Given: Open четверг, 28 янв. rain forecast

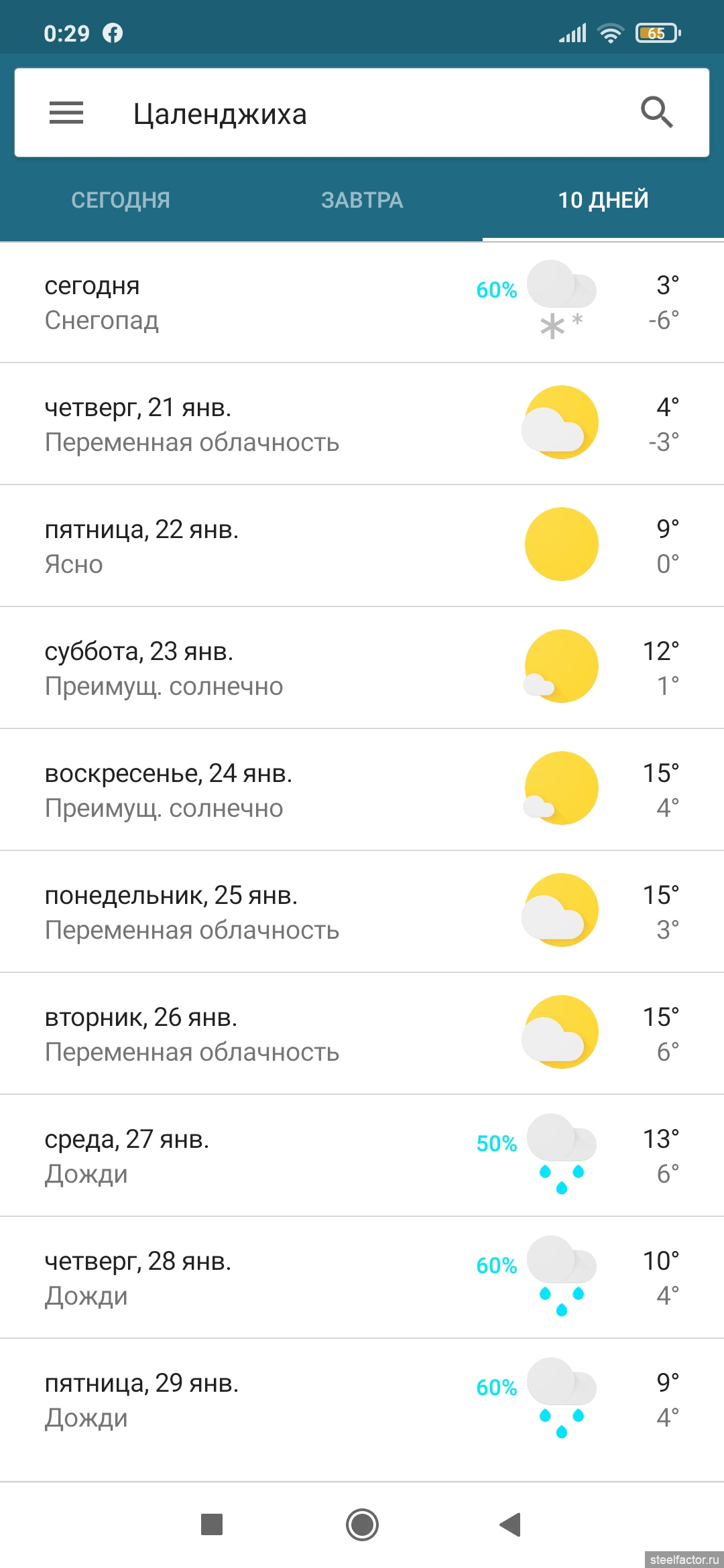Looking at the screenshot, I should [362, 1277].
